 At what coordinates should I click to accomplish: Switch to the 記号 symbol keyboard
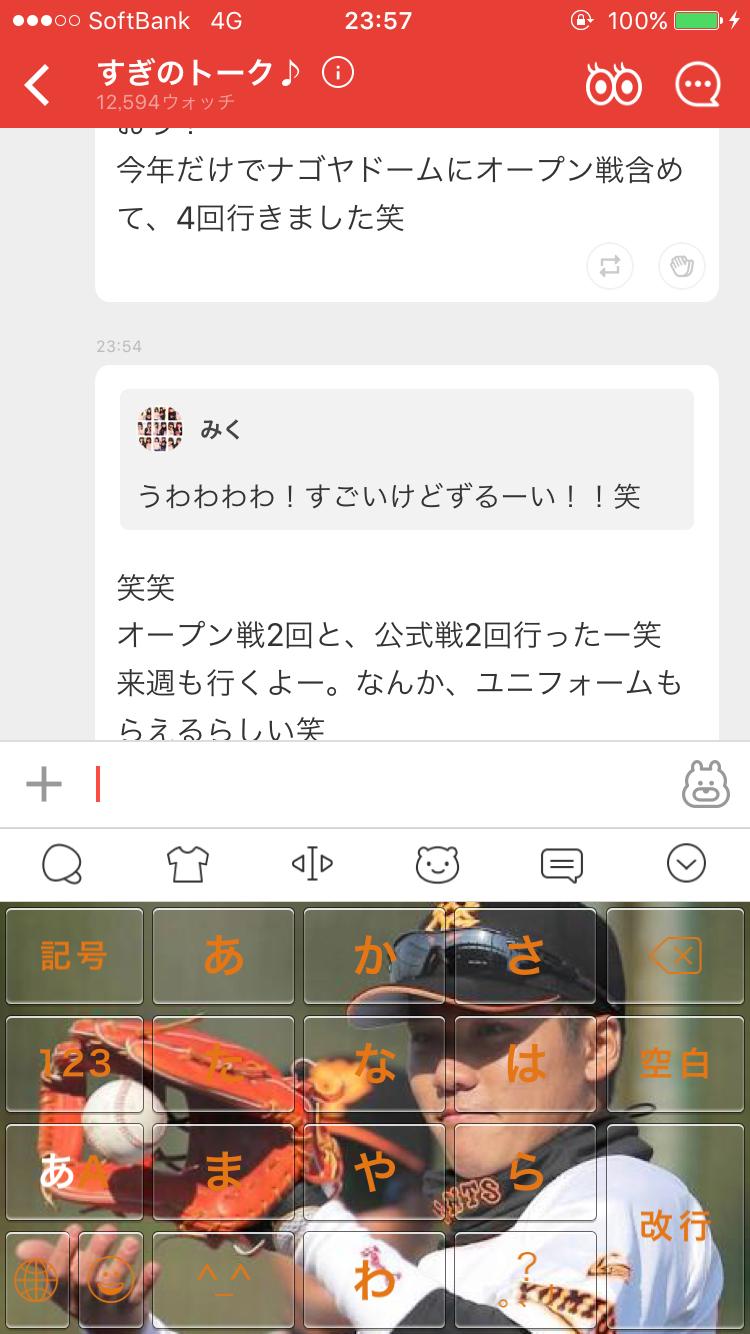point(74,955)
